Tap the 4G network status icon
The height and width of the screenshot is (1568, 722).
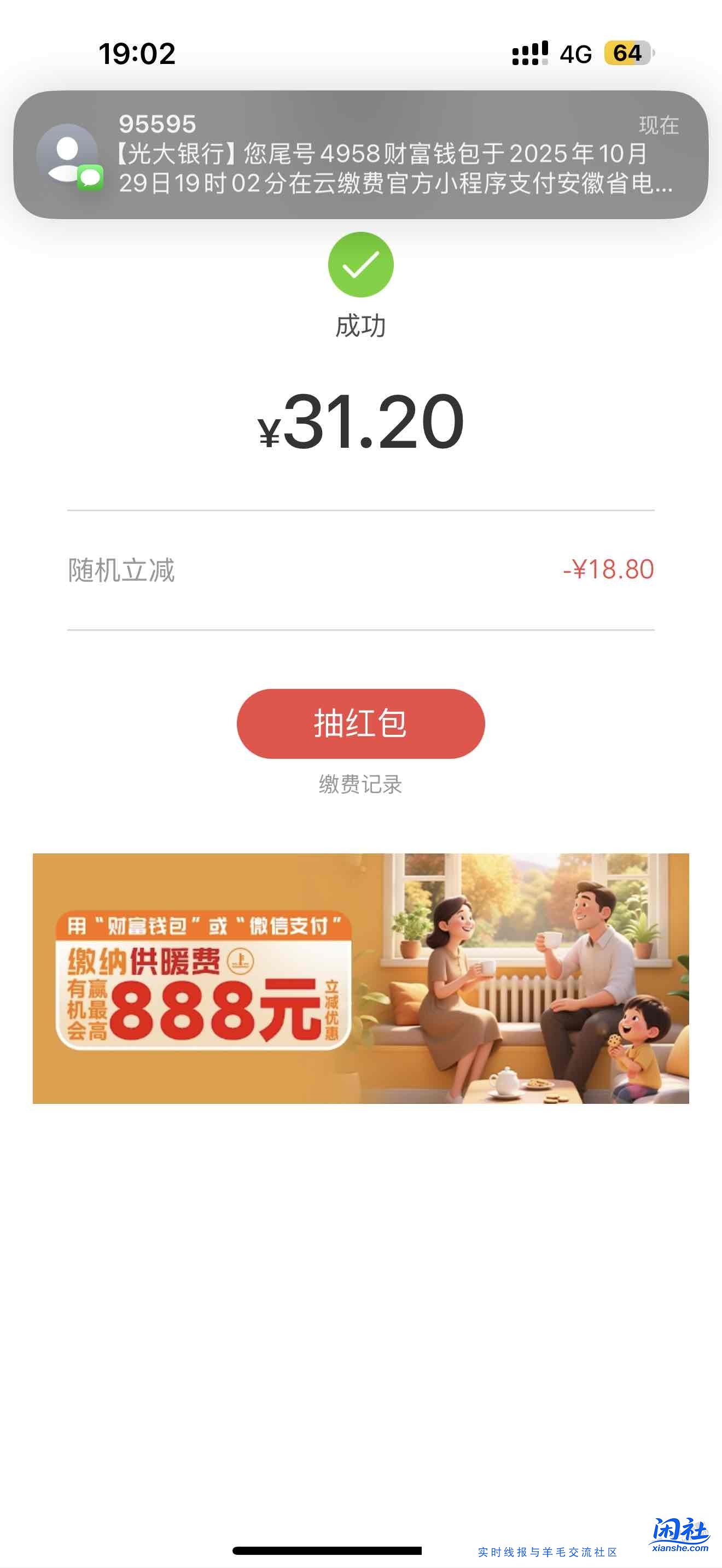(x=575, y=54)
